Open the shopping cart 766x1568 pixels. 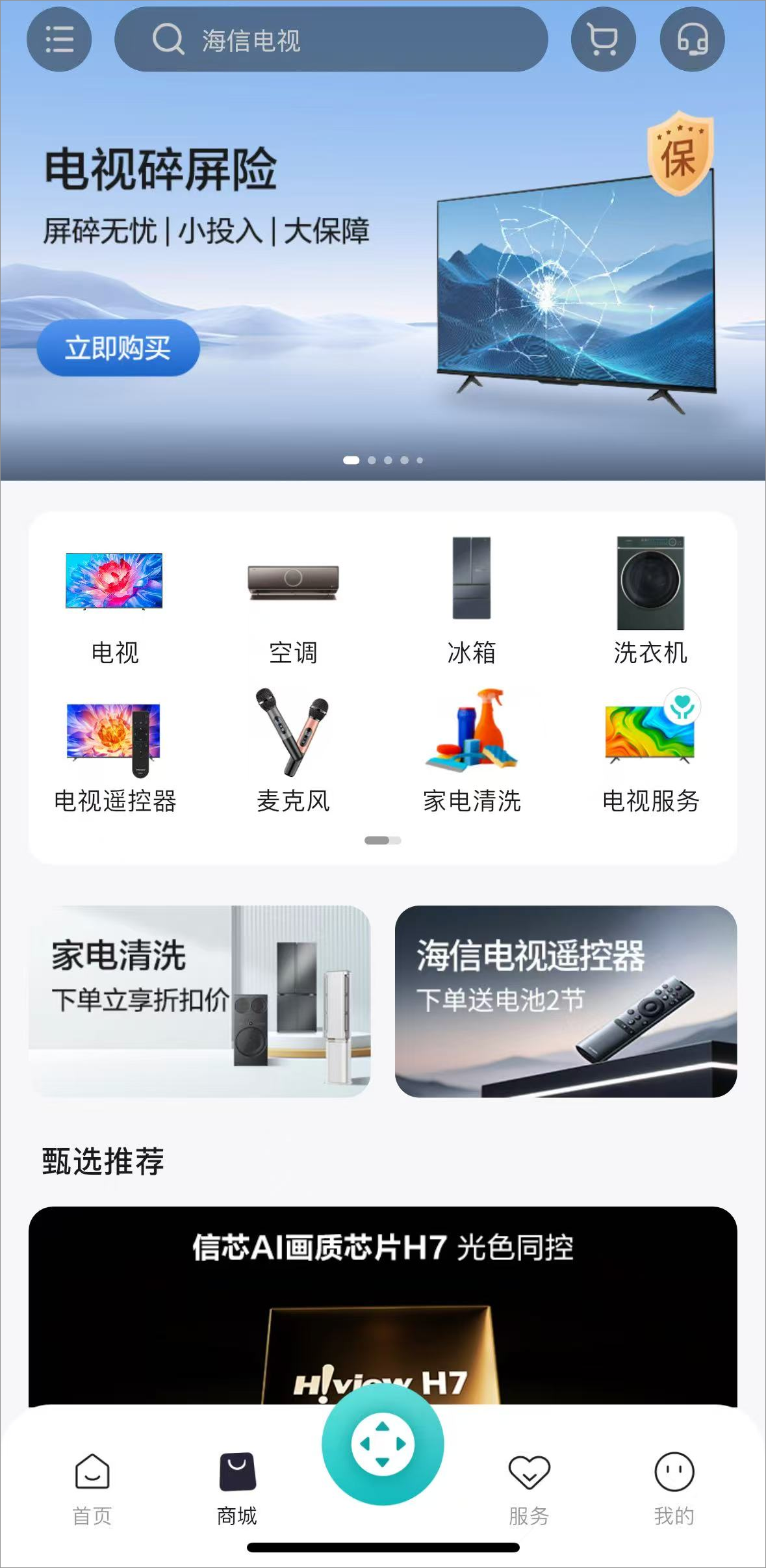tap(603, 40)
